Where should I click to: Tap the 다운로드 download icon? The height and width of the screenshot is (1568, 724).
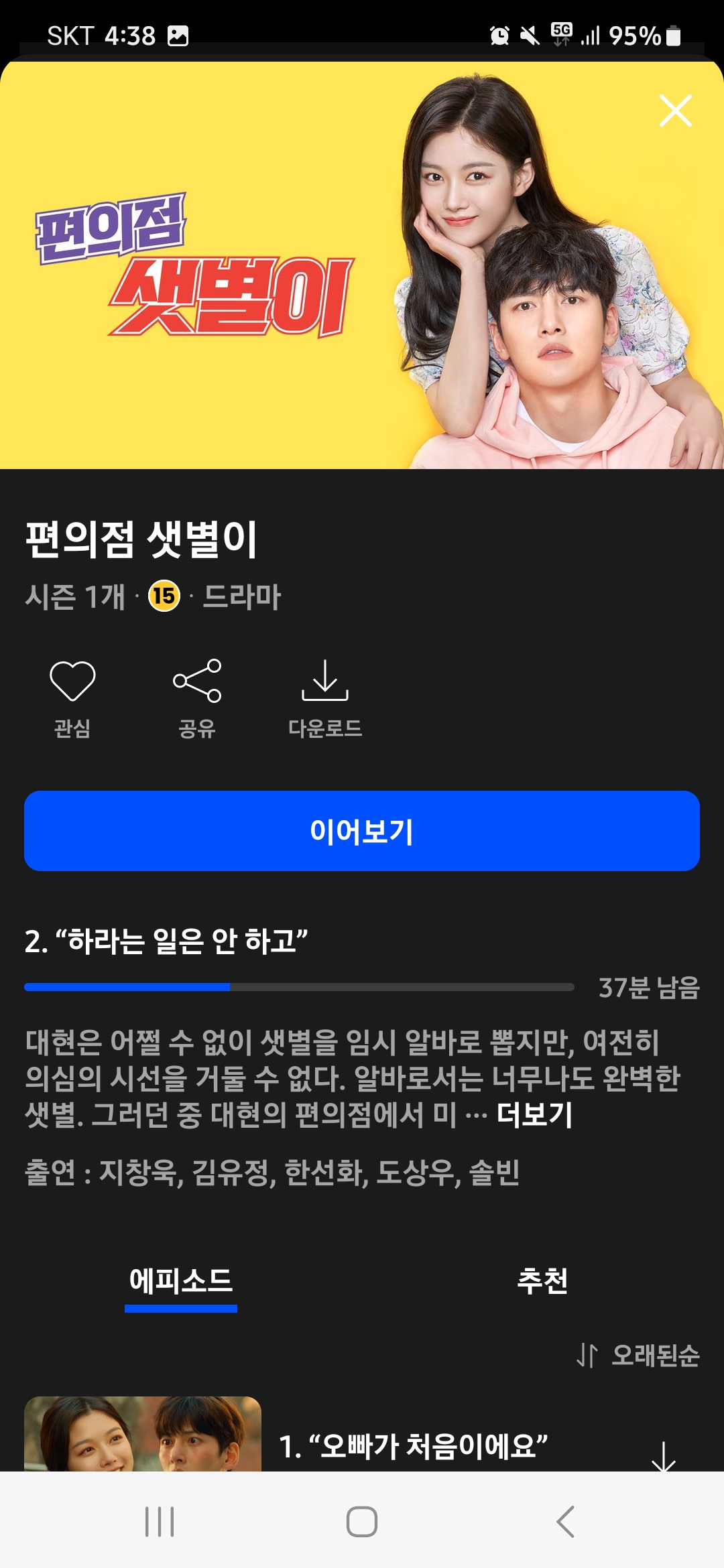coord(325,681)
